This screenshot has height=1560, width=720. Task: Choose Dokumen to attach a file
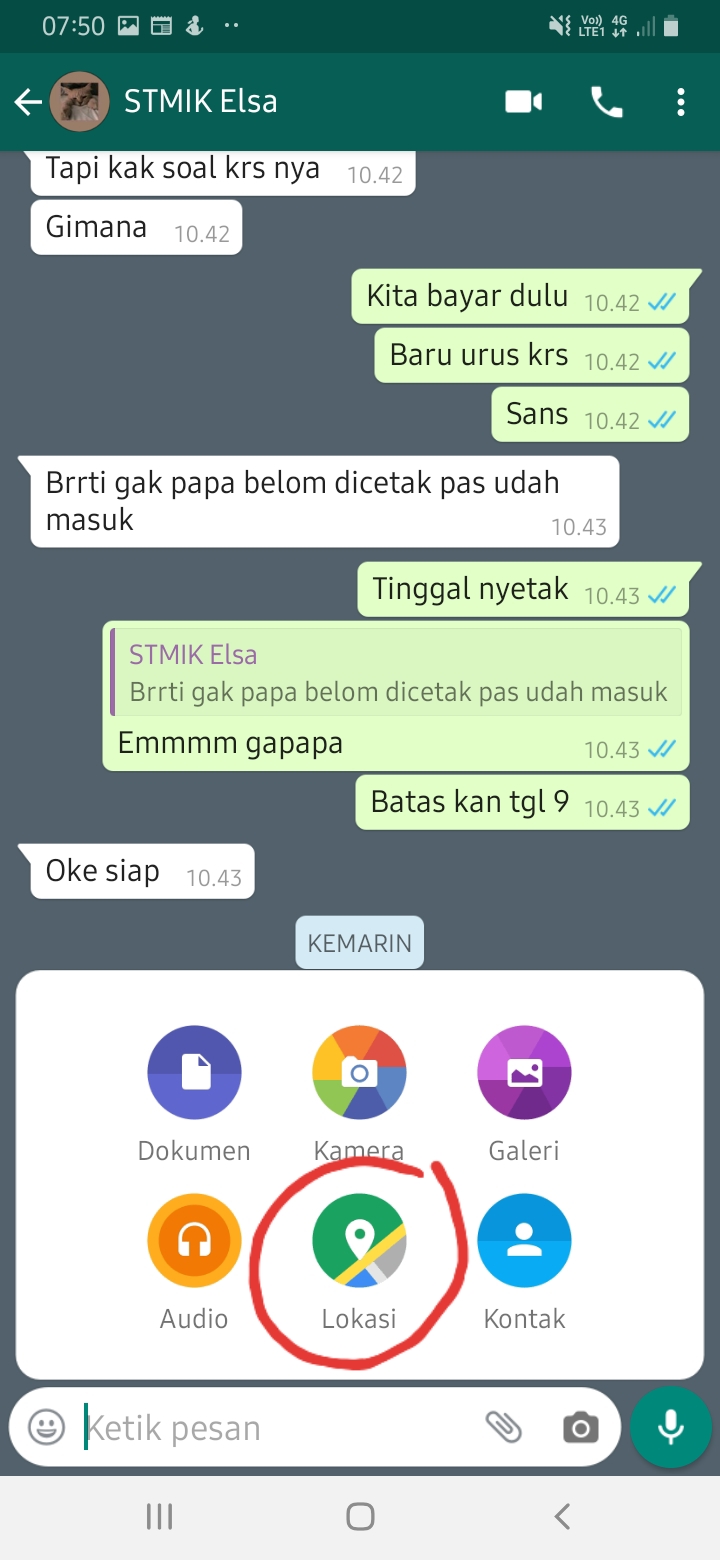[x=194, y=1074]
